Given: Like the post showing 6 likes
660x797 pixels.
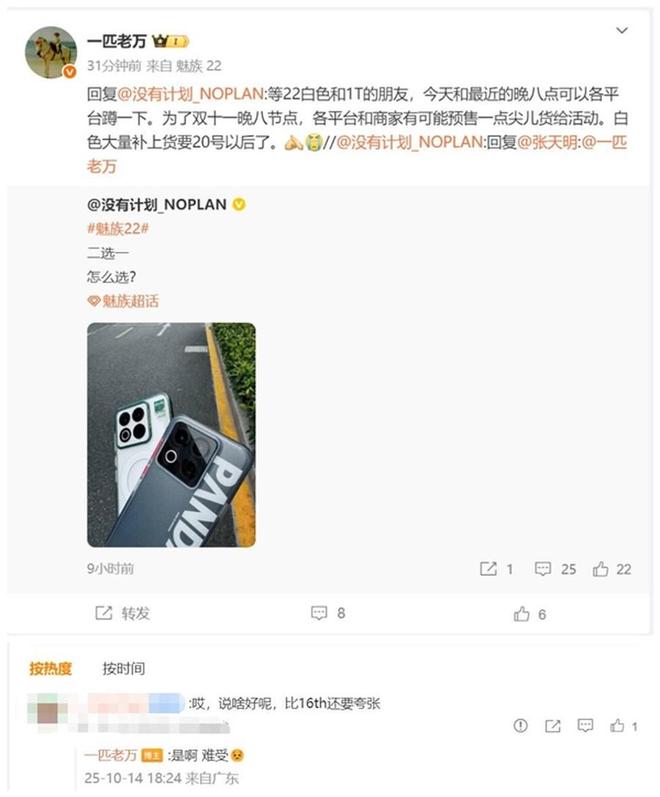Looking at the screenshot, I should 529,613.
